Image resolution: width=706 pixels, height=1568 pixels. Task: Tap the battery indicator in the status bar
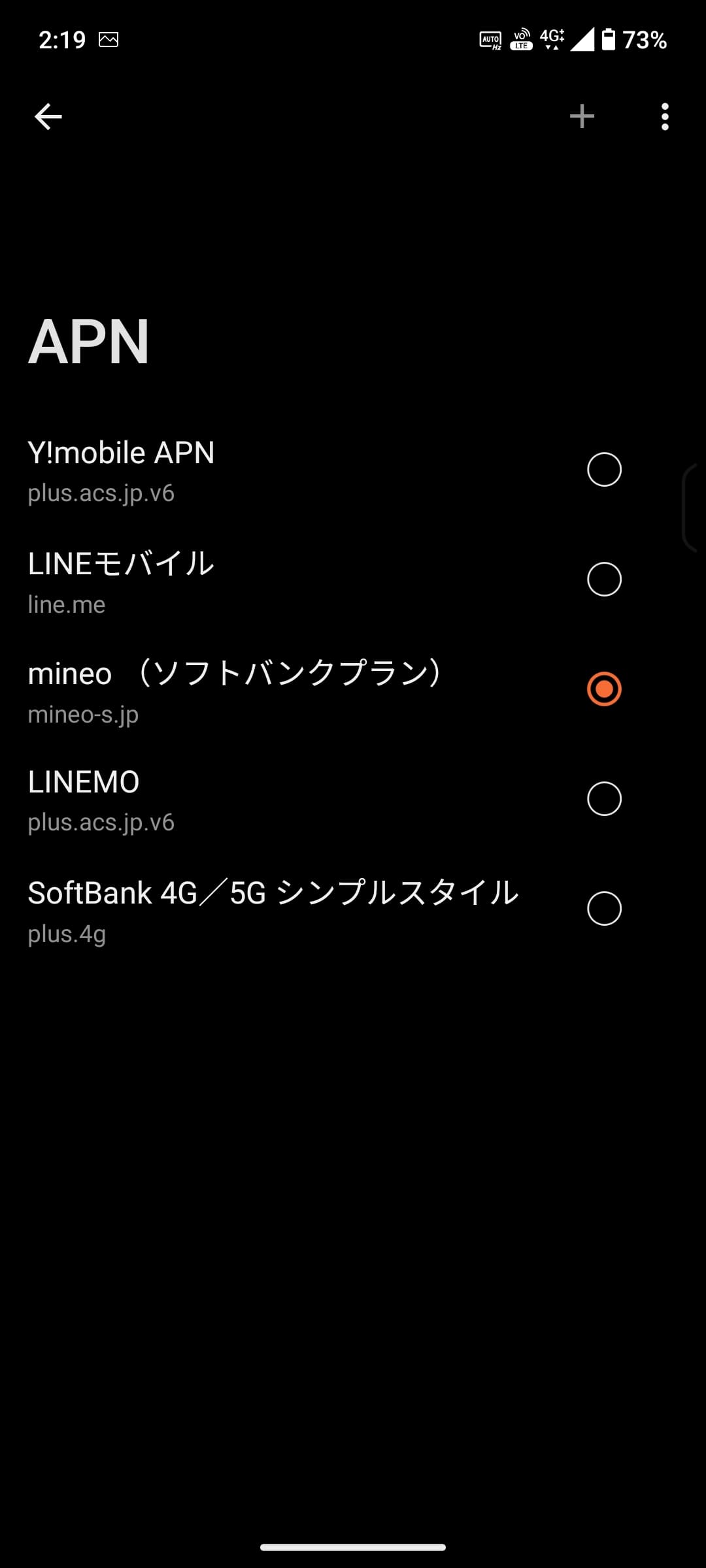pyautogui.click(x=609, y=40)
